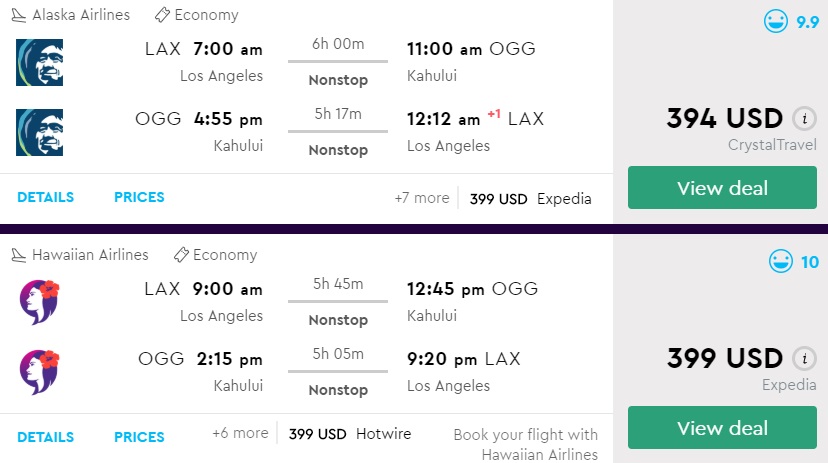This screenshot has height=463, width=828.
Task: Select the 399 USD Expedia alternate offer
Action: click(530, 199)
